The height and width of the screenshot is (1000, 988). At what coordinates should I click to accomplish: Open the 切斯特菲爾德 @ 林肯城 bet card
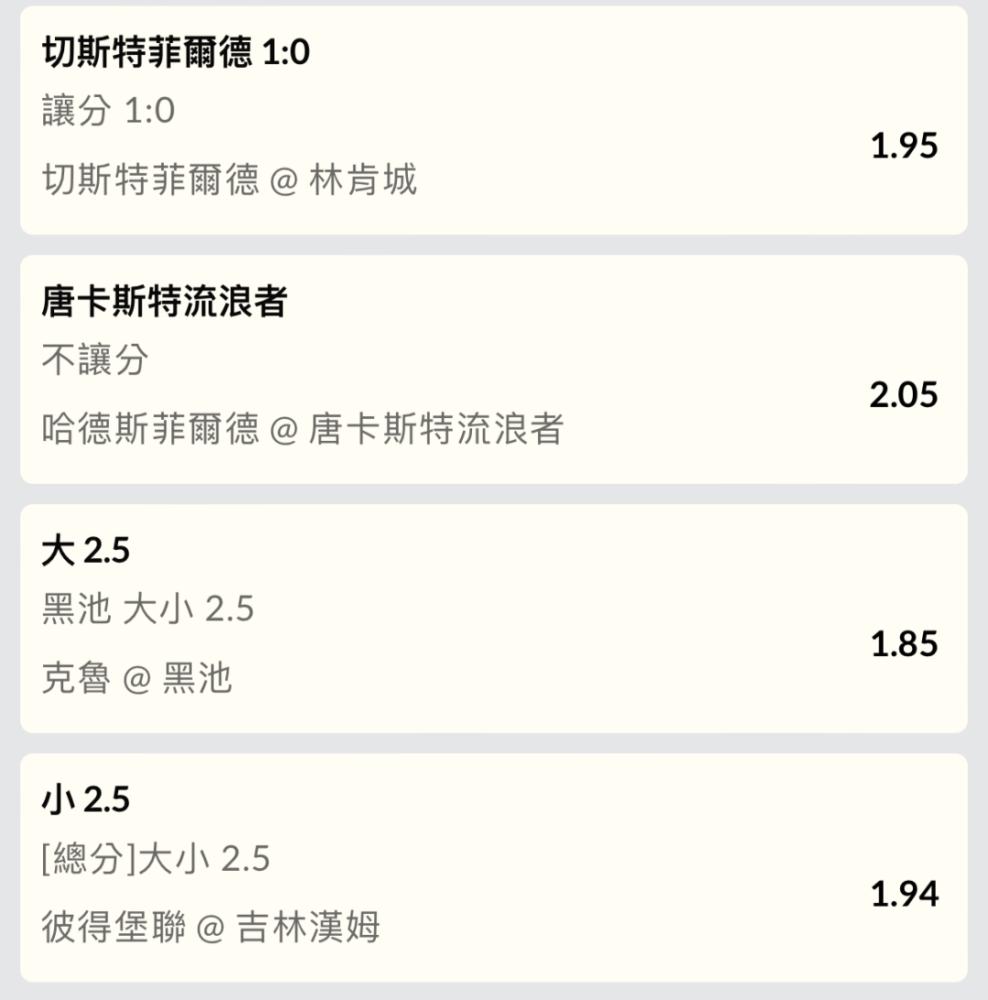493,120
